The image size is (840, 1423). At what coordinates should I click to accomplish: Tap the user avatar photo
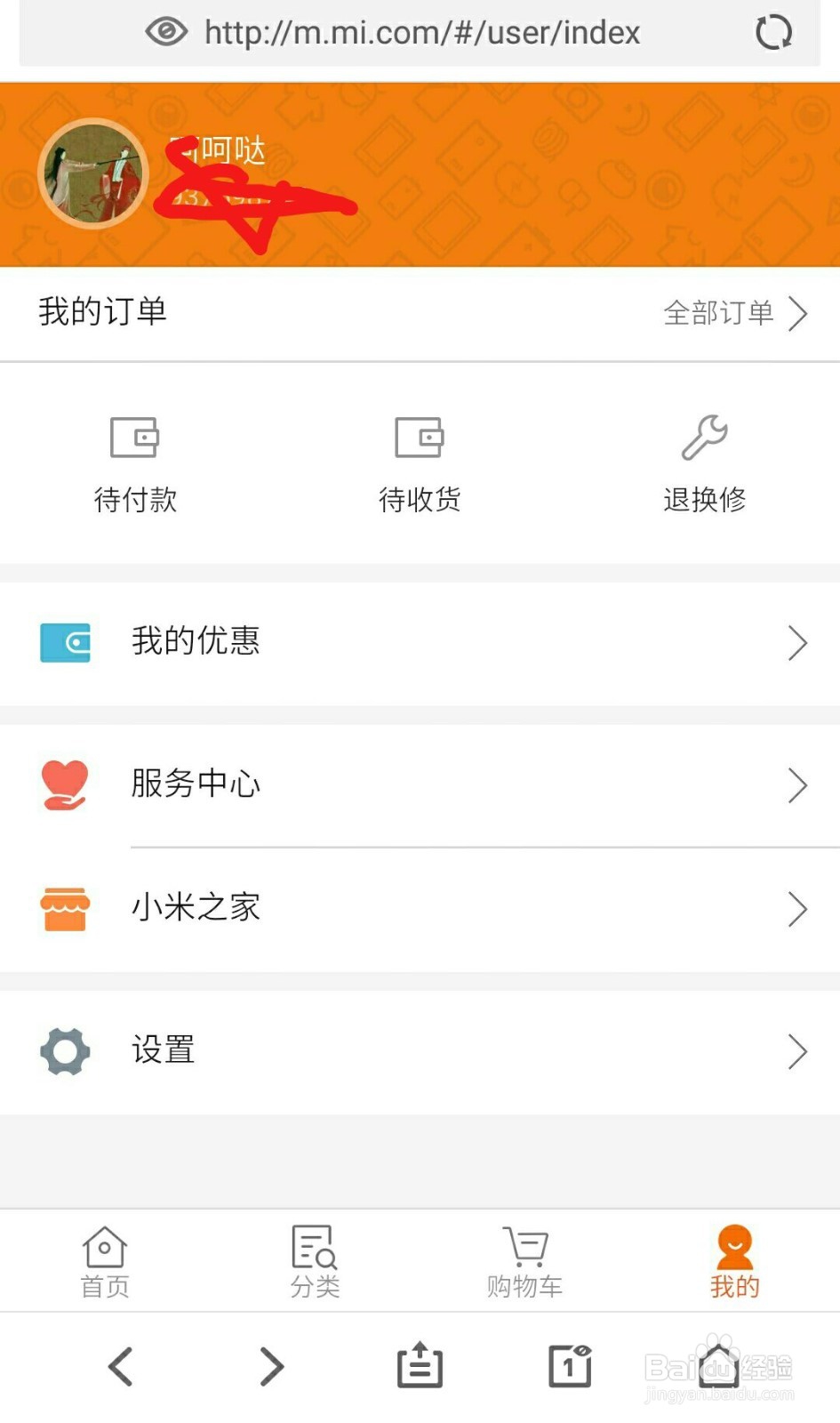[92, 174]
